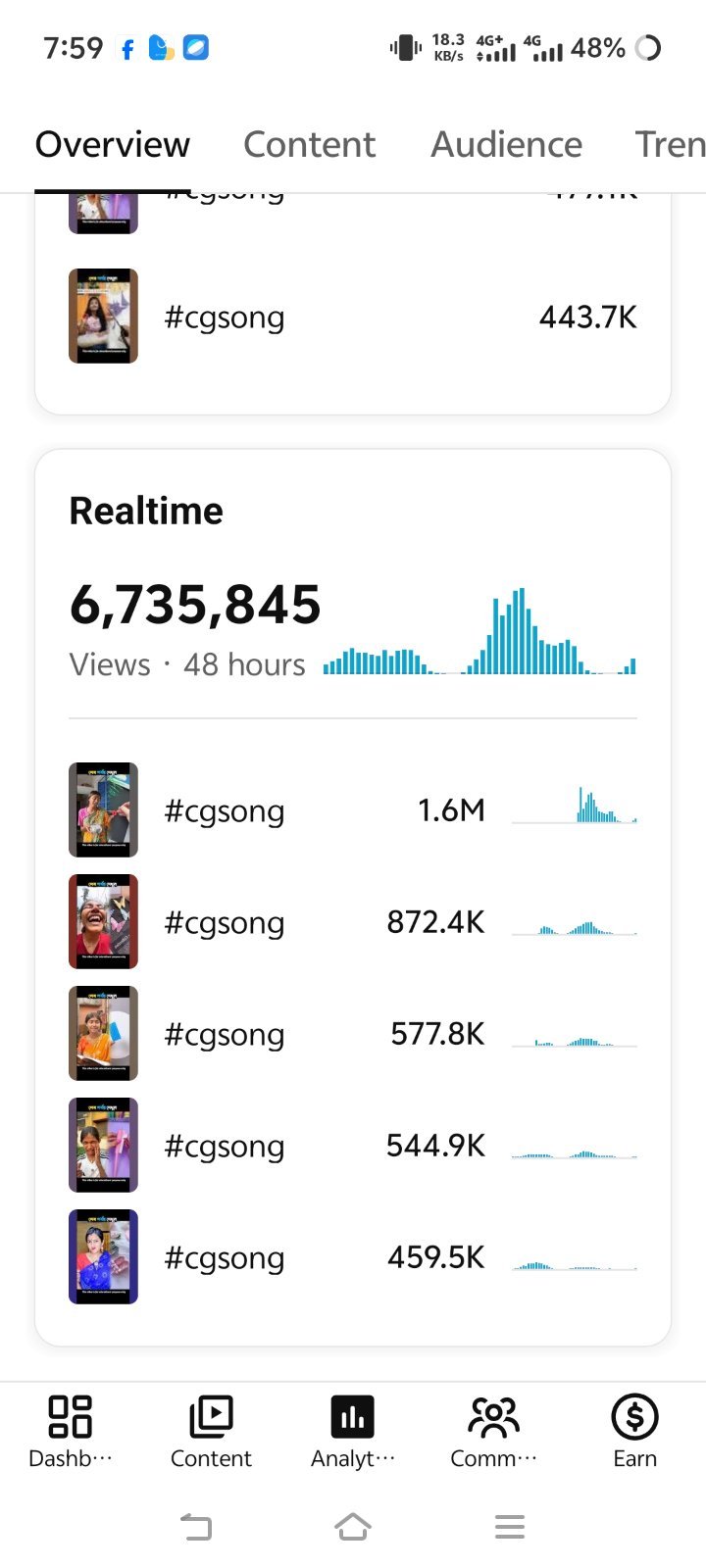Switch to the Audience tab
The image size is (706, 1568).
coord(506,144)
